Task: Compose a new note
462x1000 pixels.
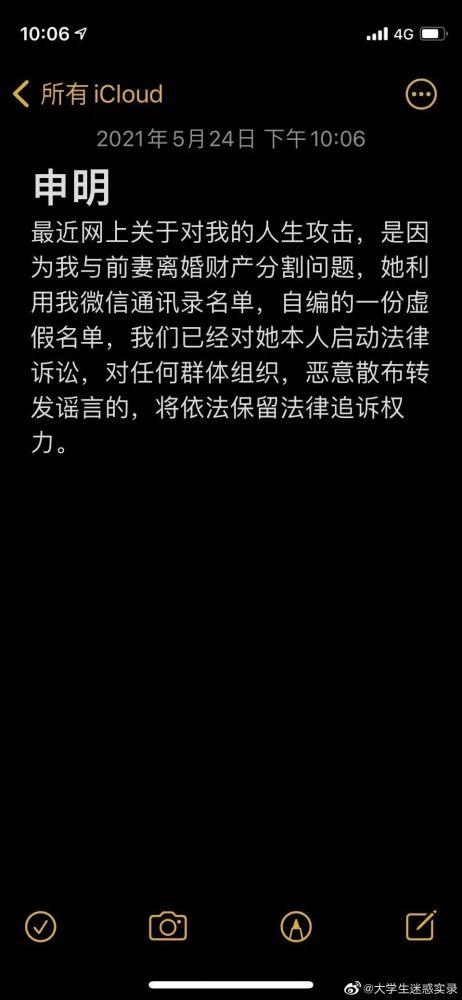Action: point(421,925)
